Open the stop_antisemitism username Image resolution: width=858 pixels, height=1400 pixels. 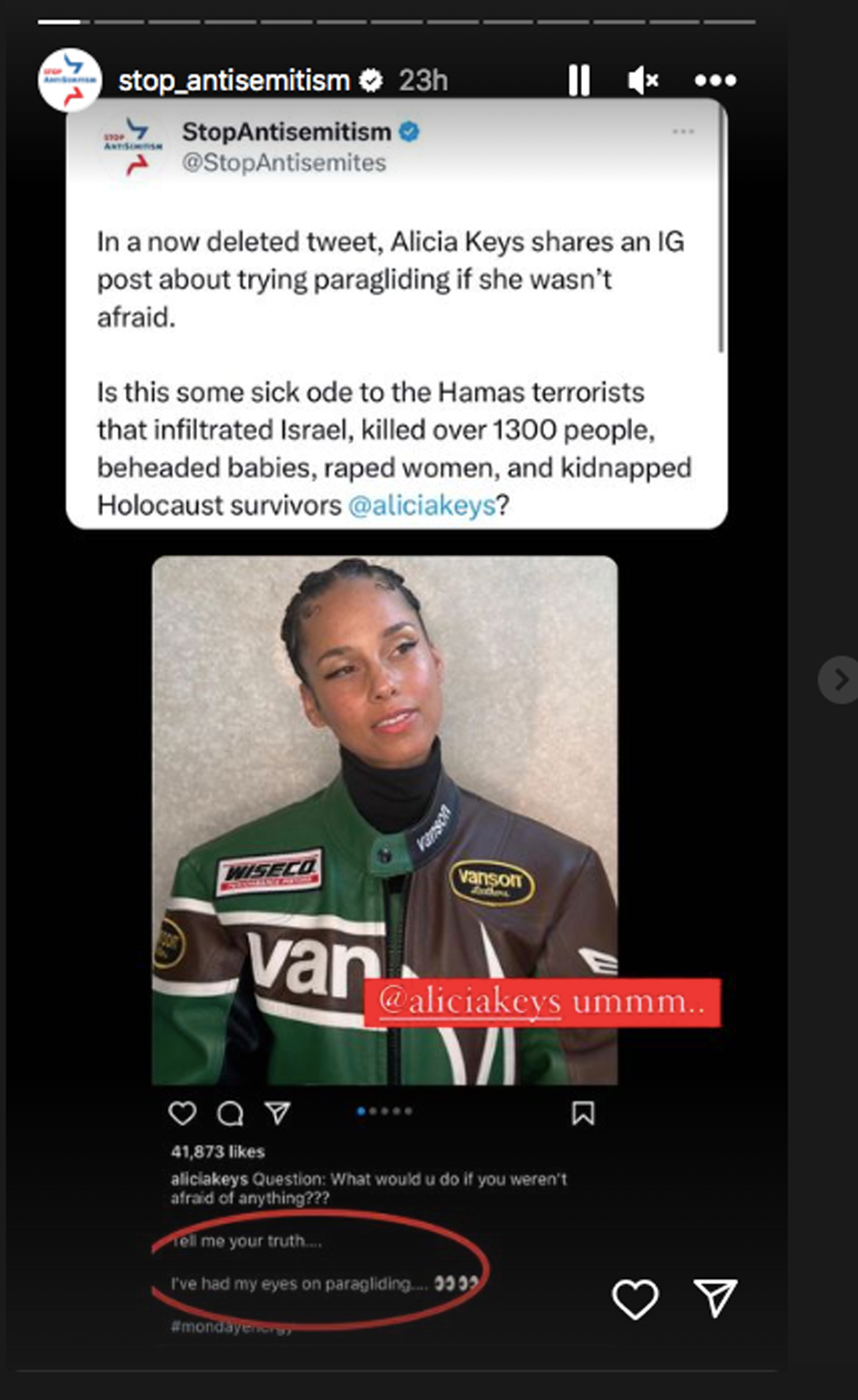click(234, 81)
